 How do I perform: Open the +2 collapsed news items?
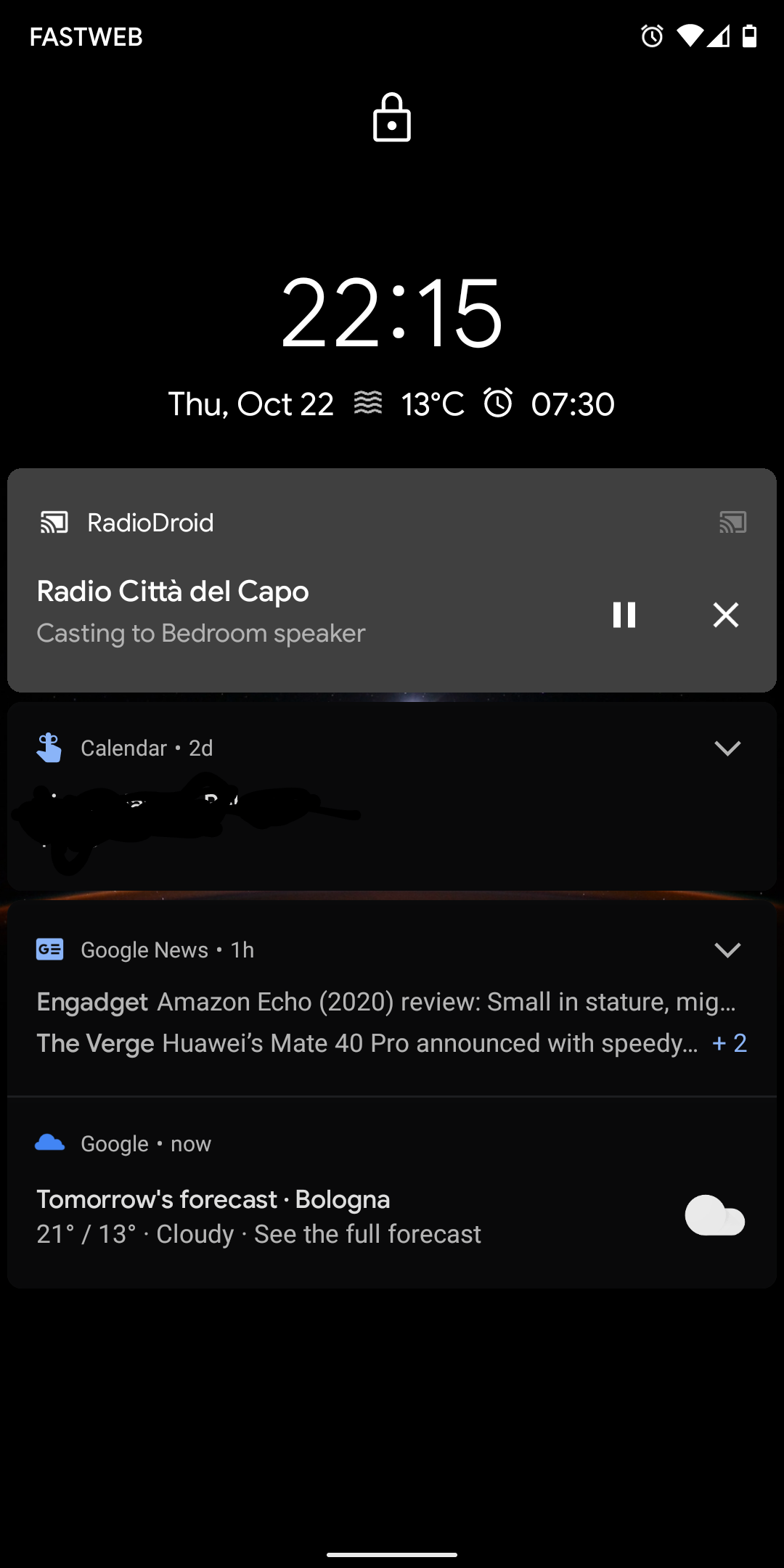729,1042
